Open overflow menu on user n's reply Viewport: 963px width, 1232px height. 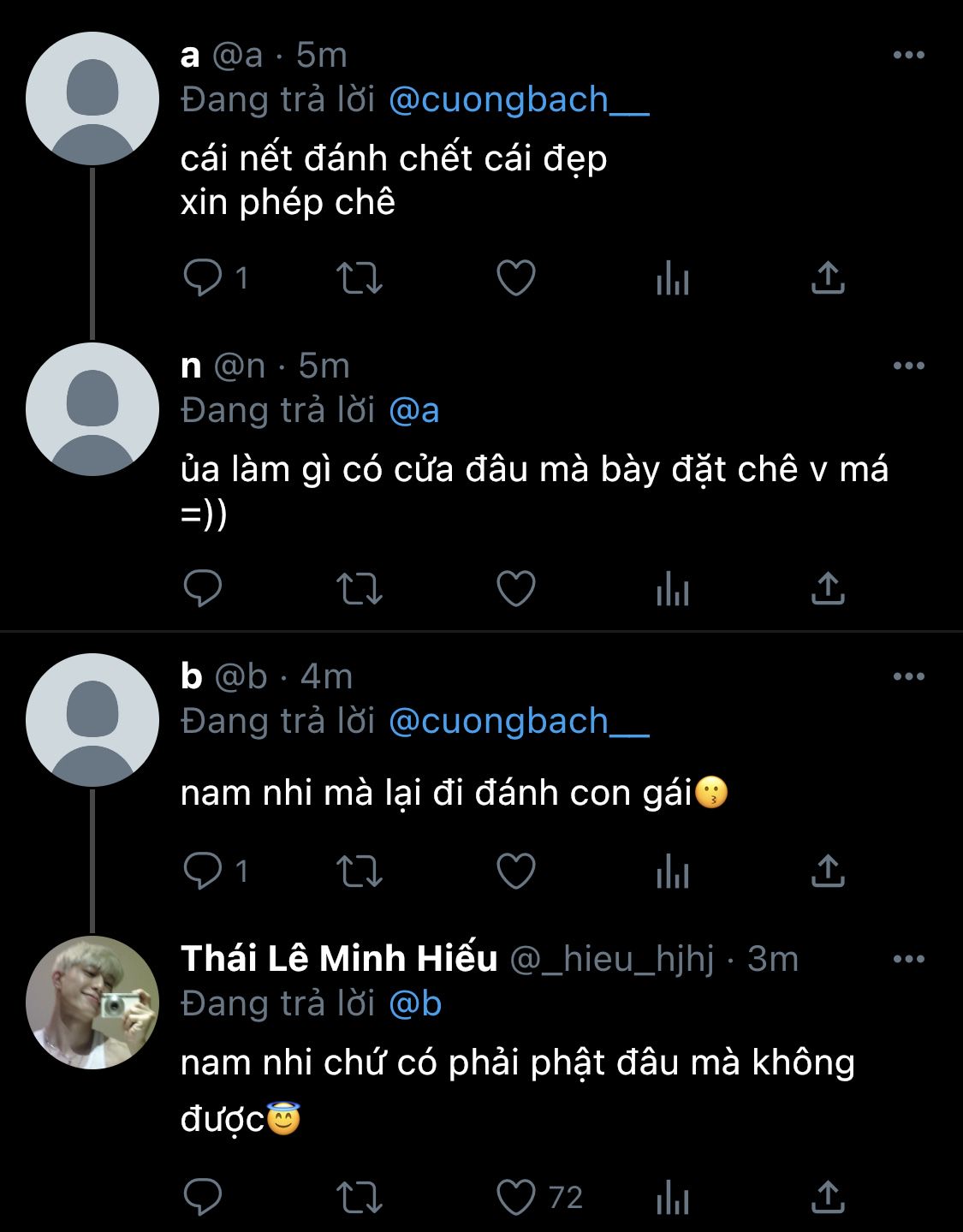pyautogui.click(x=908, y=366)
